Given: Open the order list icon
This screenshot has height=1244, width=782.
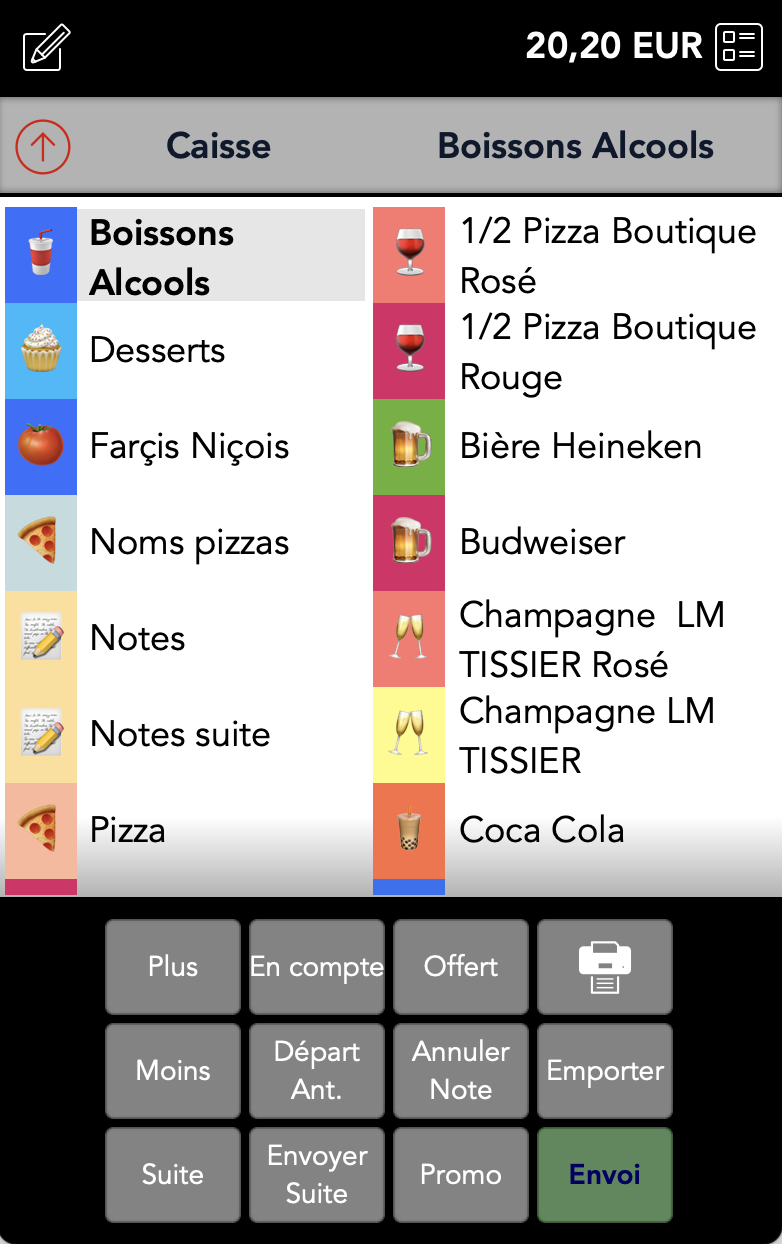Looking at the screenshot, I should tap(738, 47).
